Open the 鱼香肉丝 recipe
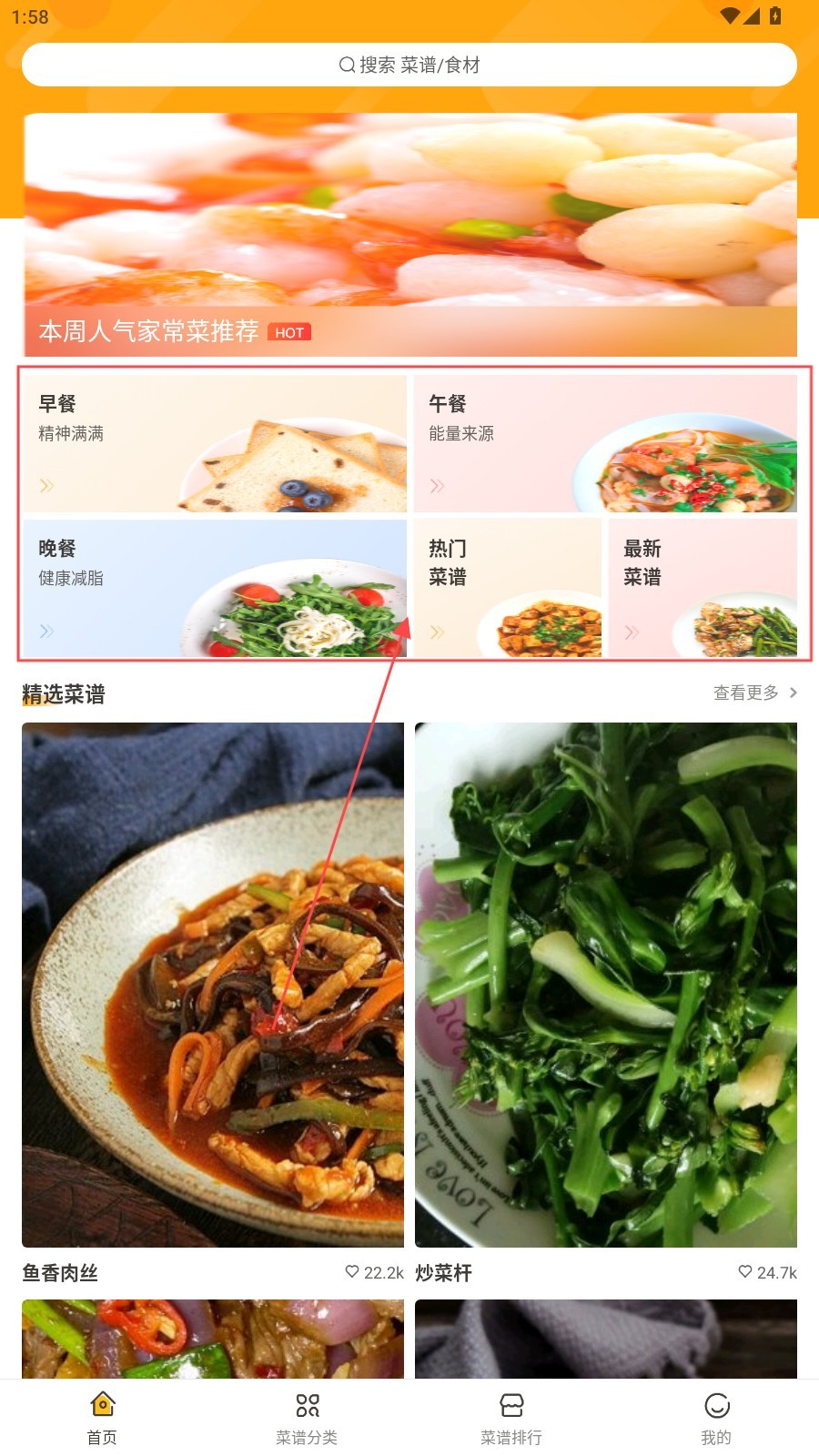Screen dimensions: 819x1456 click(213, 985)
